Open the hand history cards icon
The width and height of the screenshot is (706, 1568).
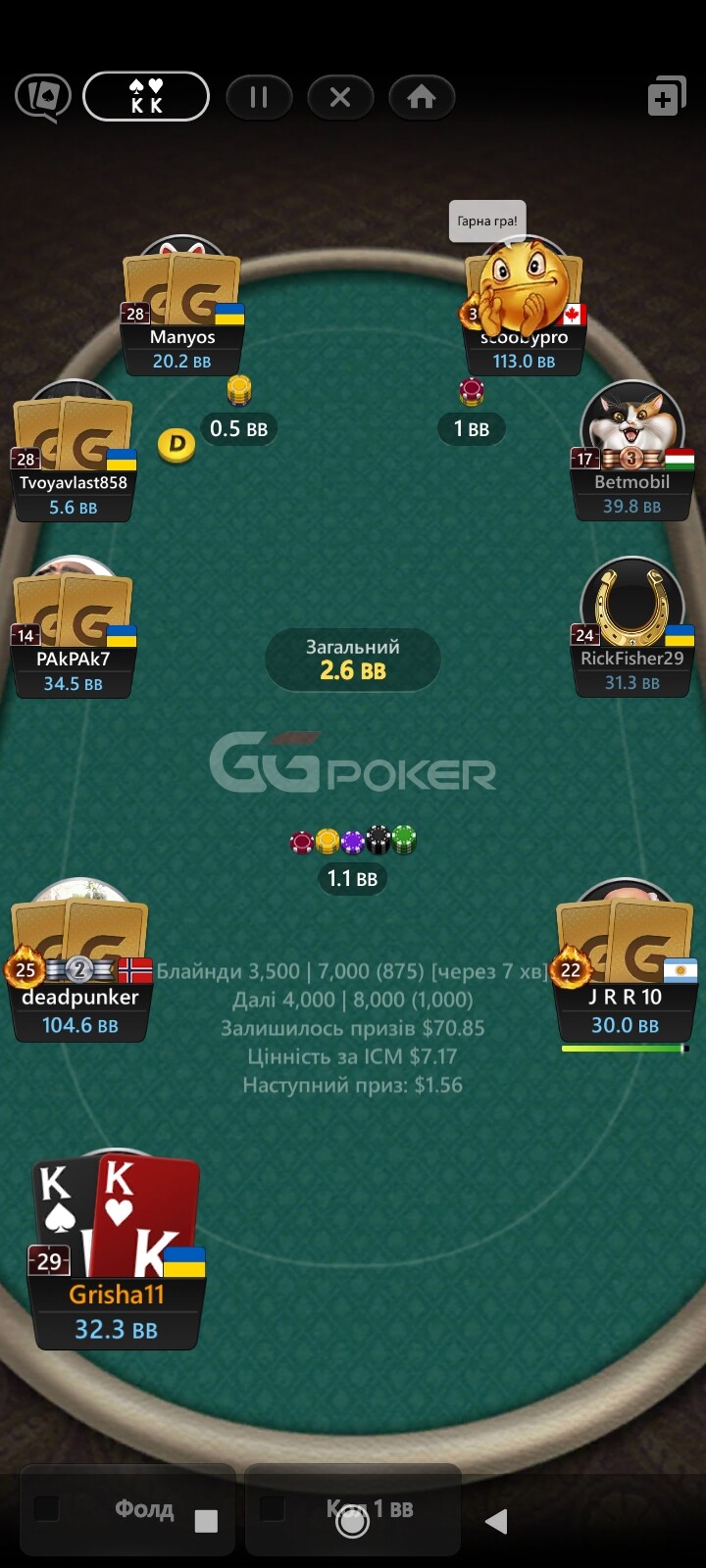[x=42, y=97]
